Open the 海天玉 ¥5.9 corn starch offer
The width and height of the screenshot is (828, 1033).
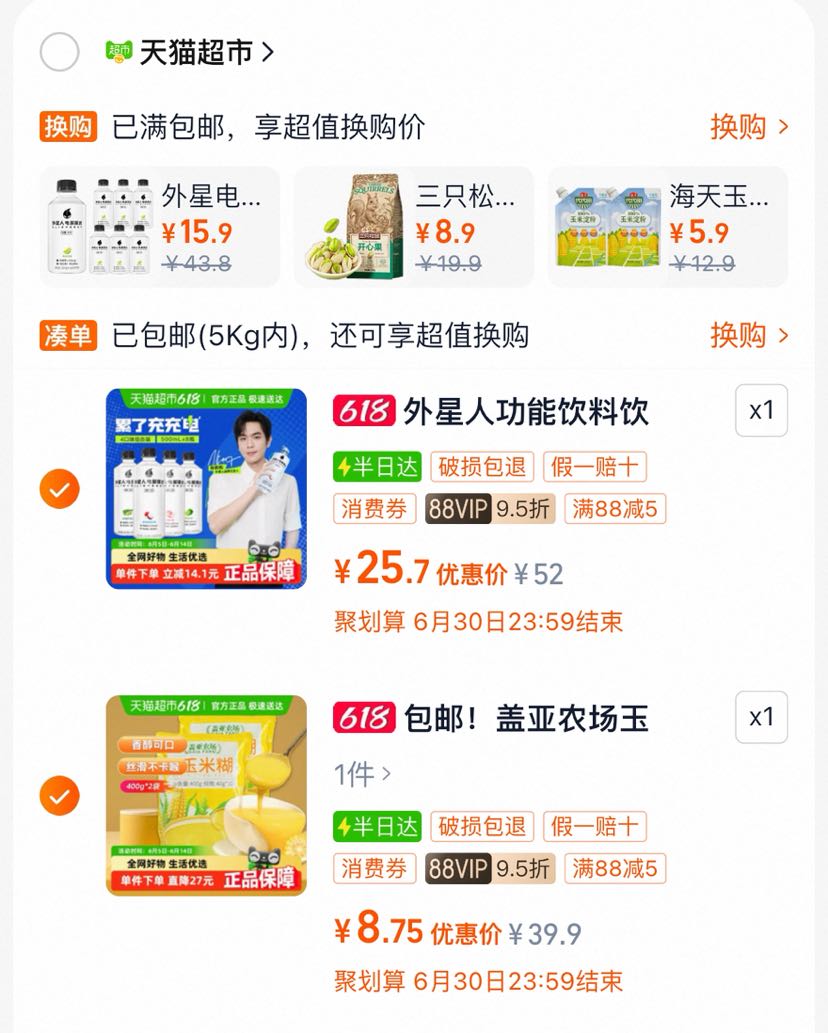point(667,227)
